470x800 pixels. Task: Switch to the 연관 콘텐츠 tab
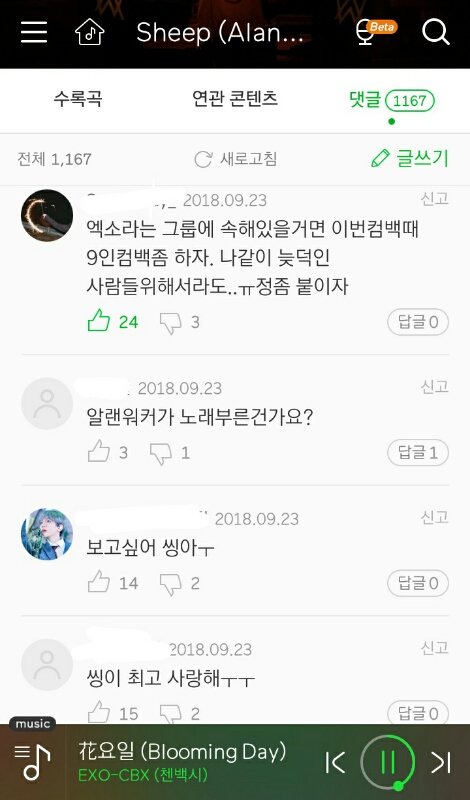(235, 98)
